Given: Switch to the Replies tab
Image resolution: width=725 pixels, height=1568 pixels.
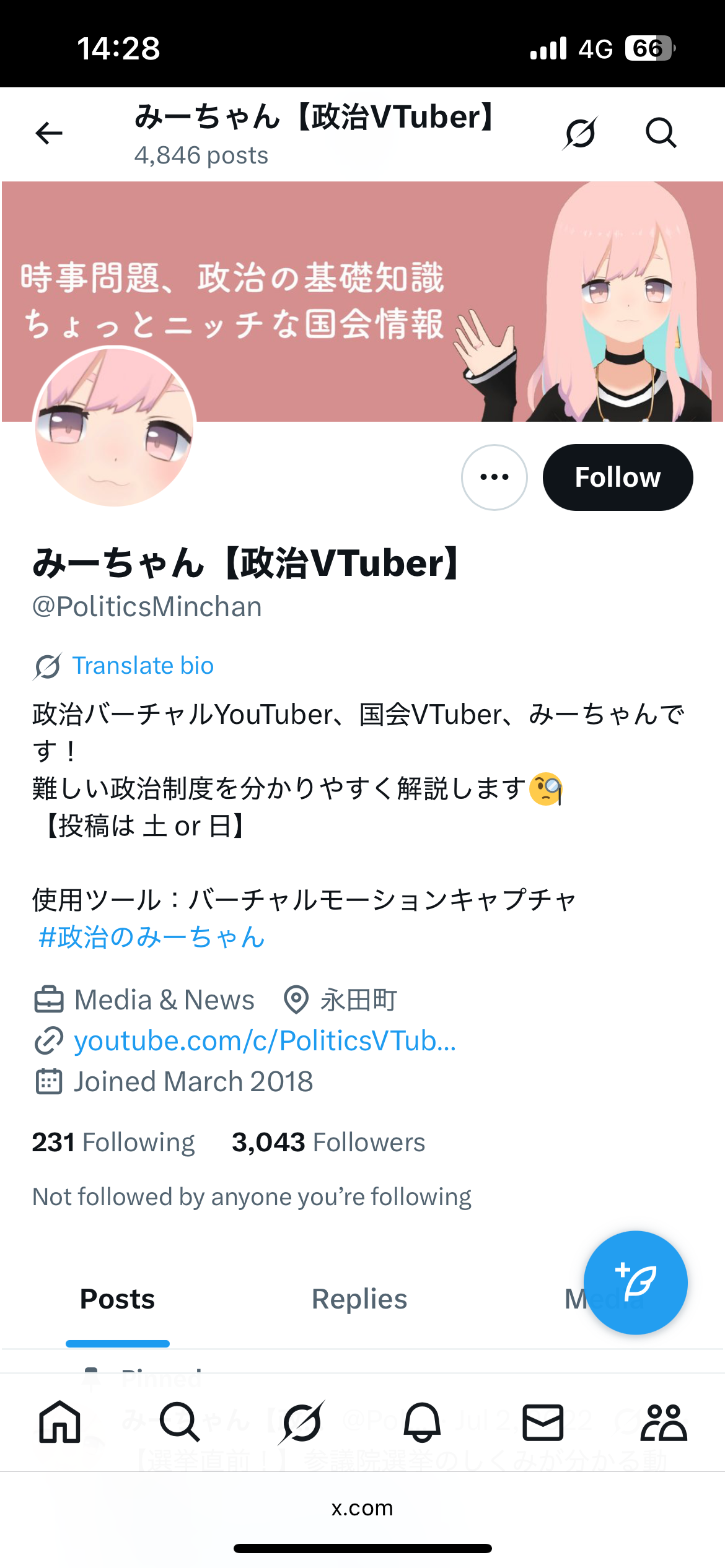Looking at the screenshot, I should click(359, 1299).
